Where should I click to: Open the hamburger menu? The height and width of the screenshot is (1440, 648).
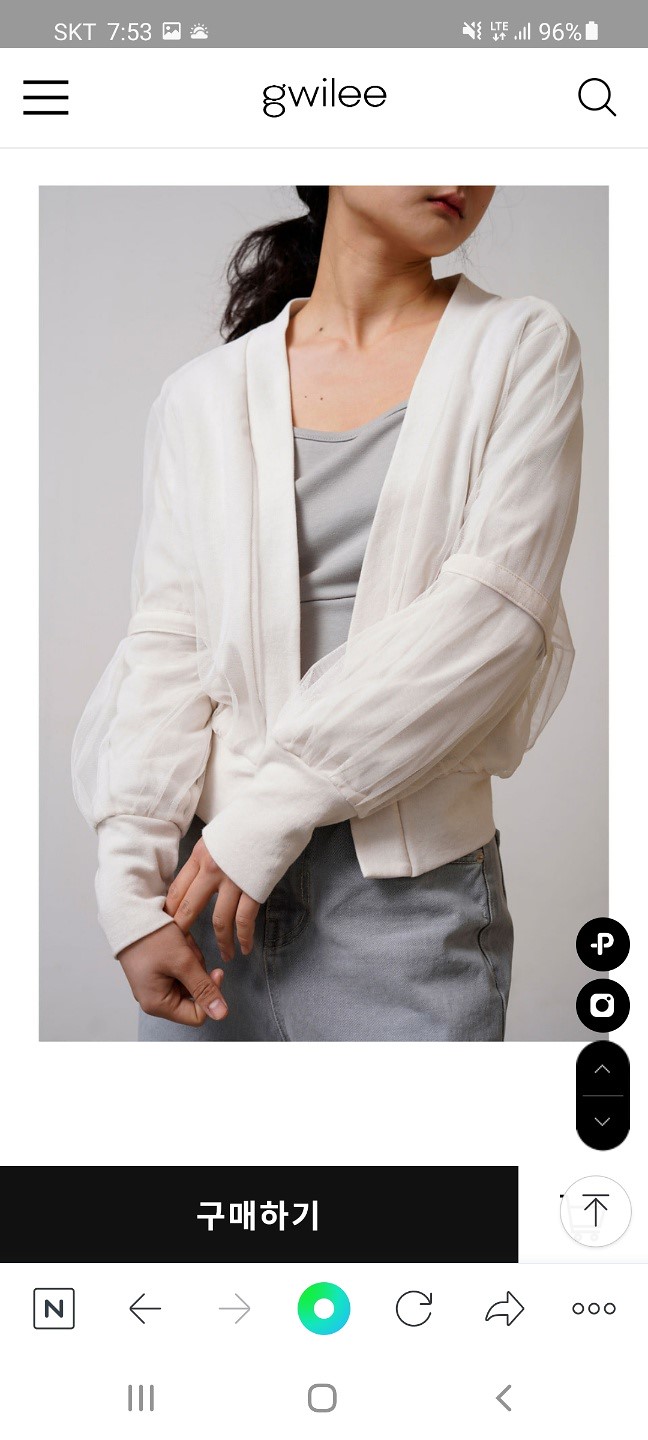pyautogui.click(x=46, y=98)
